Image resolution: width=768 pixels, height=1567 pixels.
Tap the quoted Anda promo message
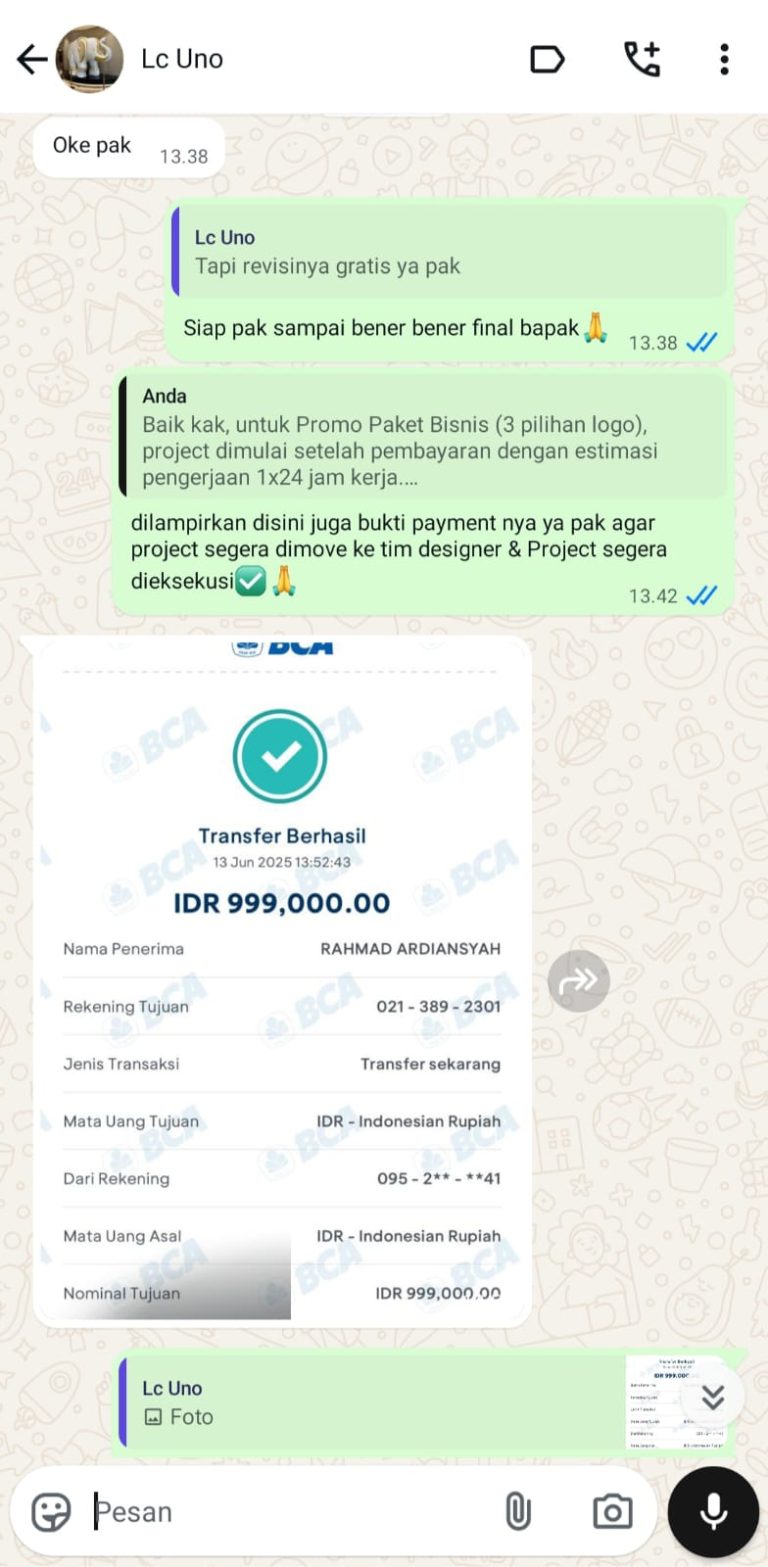tap(422, 437)
